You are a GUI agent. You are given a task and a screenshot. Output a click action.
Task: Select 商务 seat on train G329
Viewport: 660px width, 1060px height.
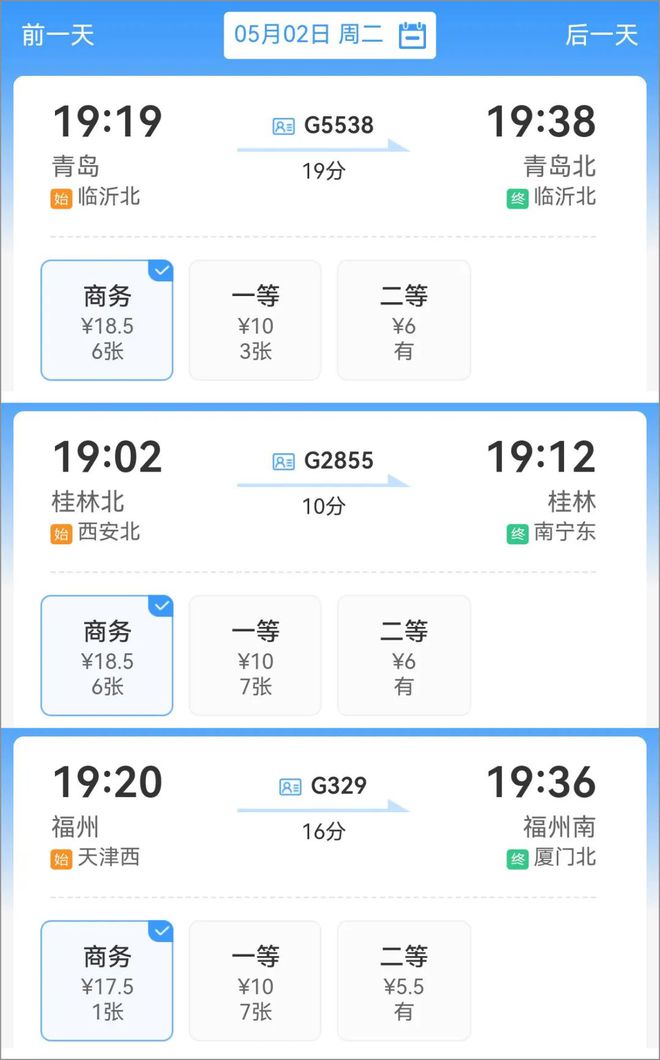[x=107, y=980]
